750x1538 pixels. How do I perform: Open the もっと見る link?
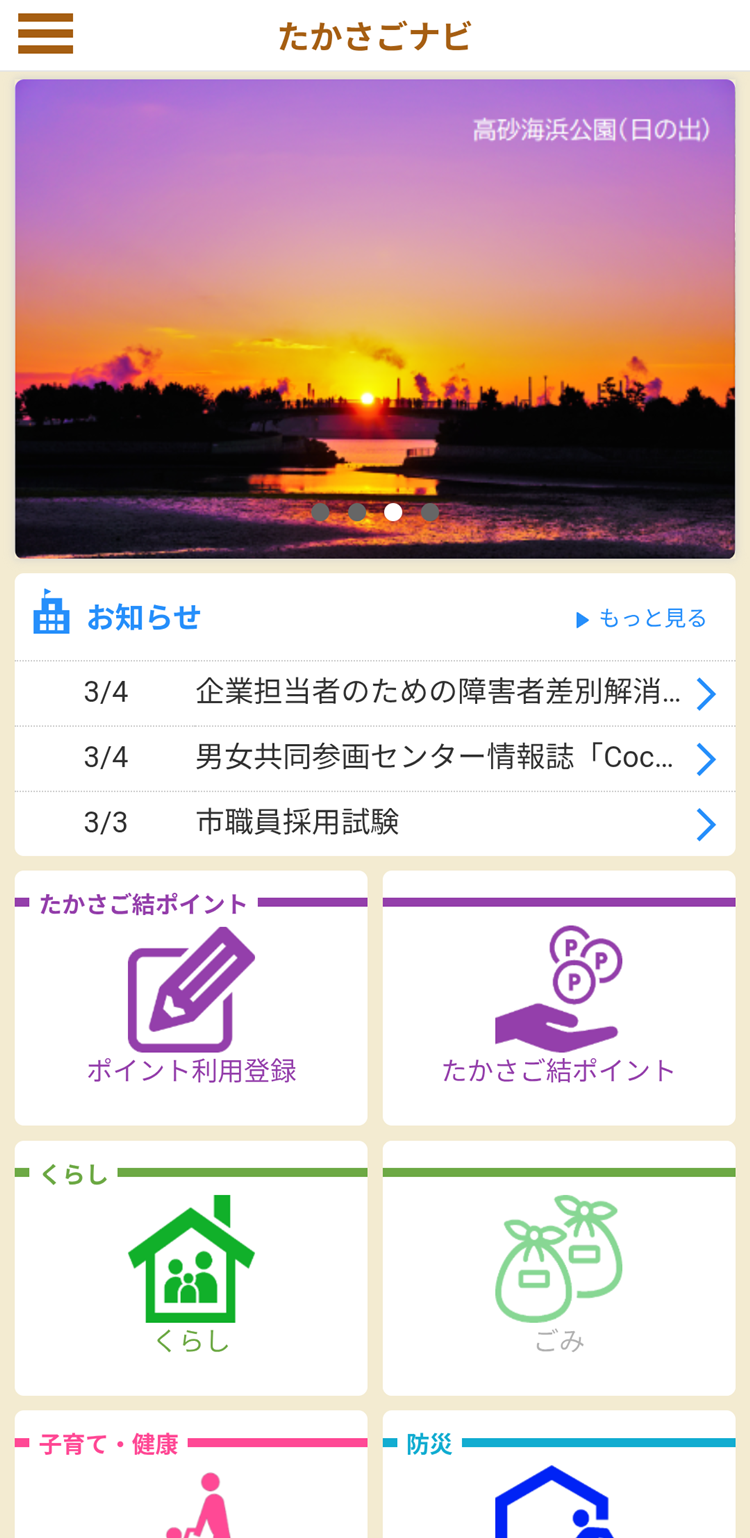pyautogui.click(x=645, y=617)
